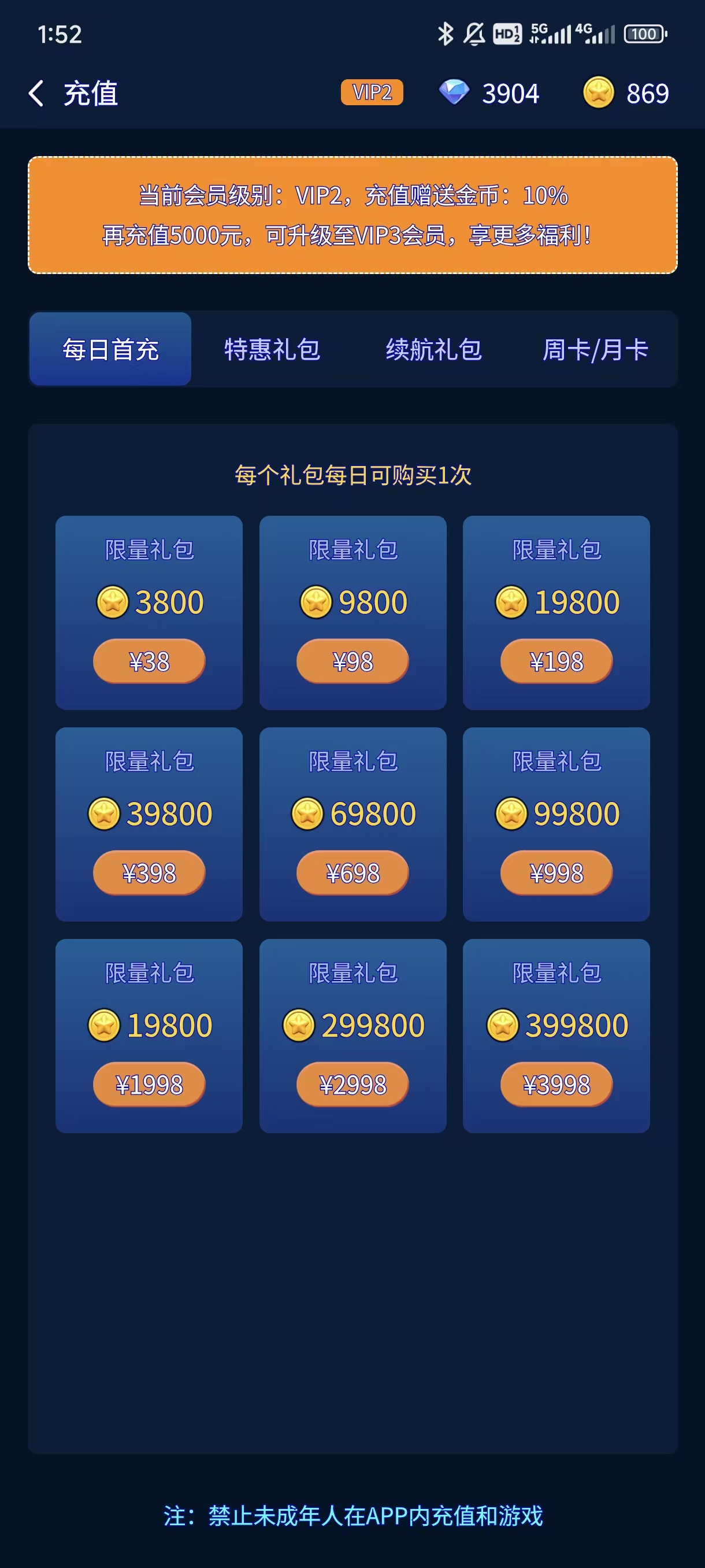Viewport: 705px width, 1568px height.
Task: Purchase the 99800 coin pack for ¥998
Action: [x=556, y=873]
